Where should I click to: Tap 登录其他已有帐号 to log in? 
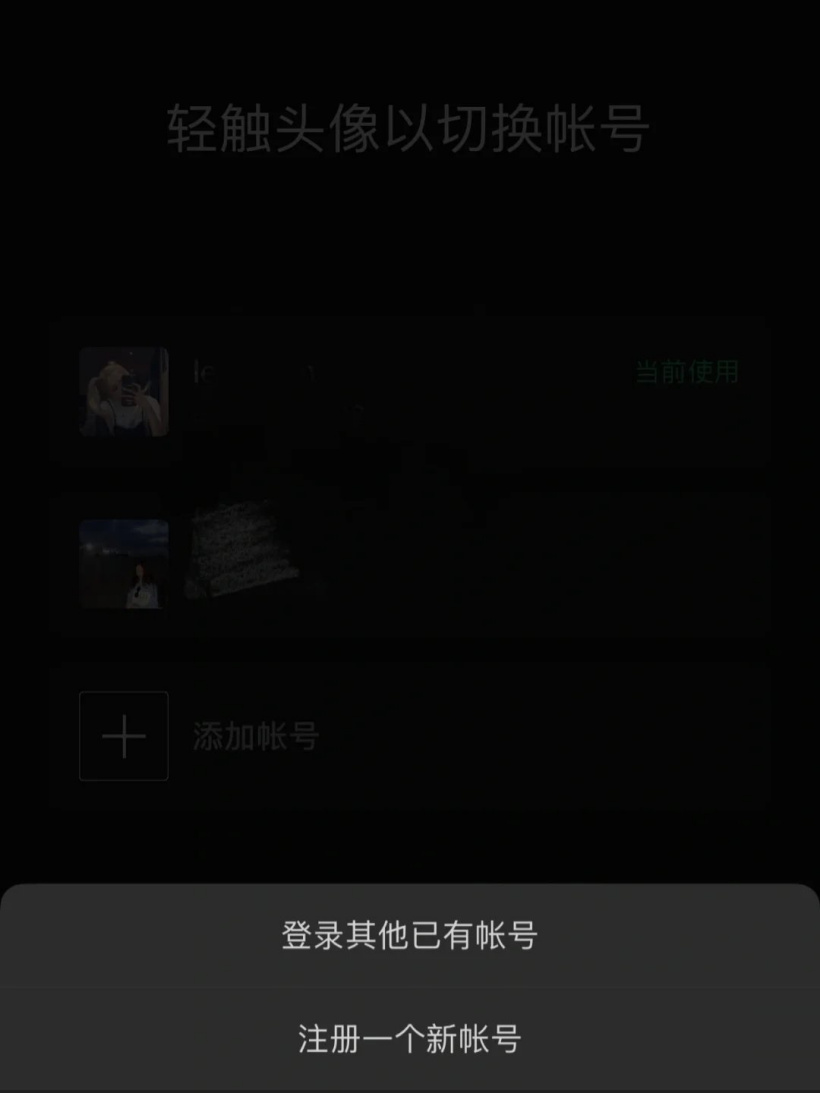coord(409,936)
